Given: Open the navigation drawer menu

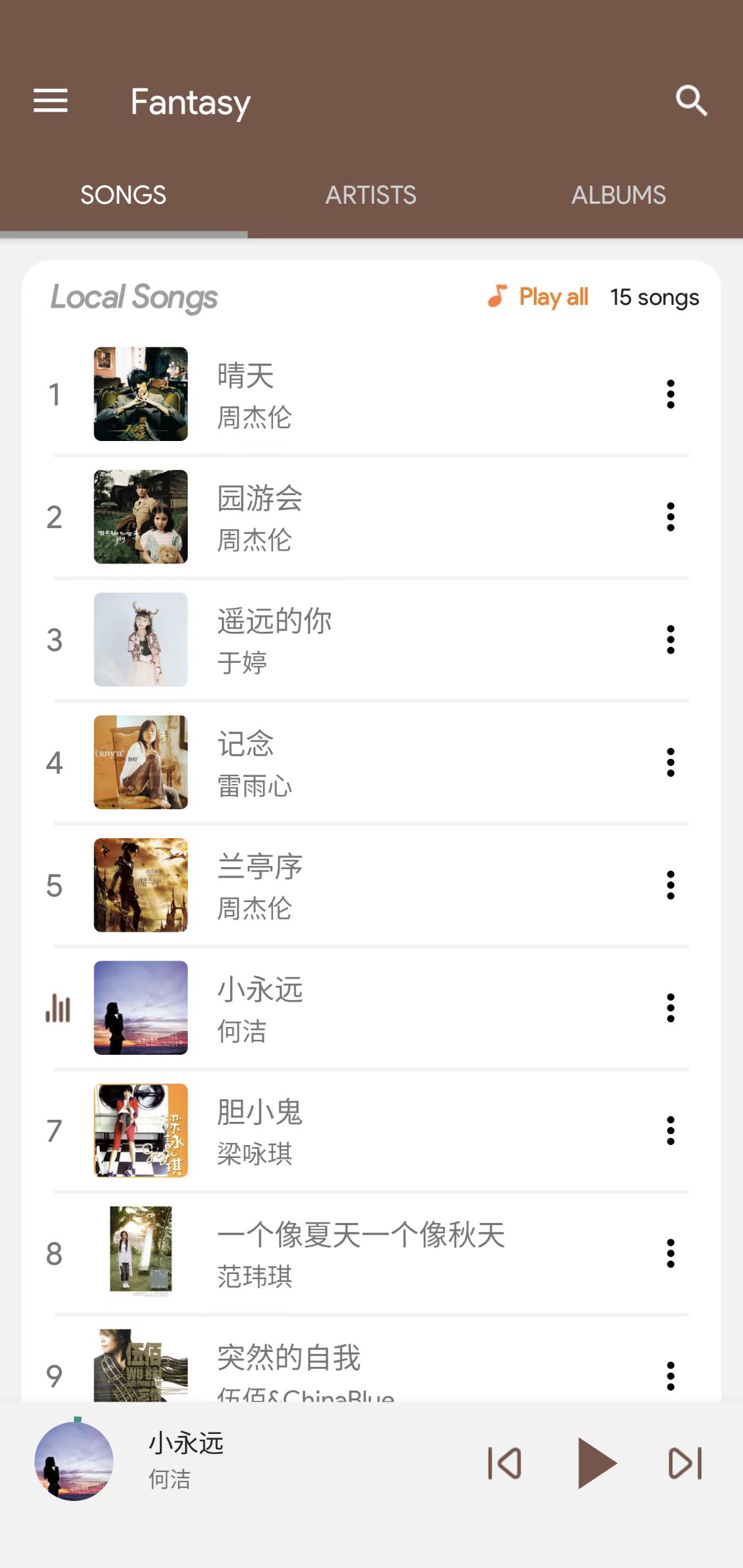Looking at the screenshot, I should click(50, 101).
